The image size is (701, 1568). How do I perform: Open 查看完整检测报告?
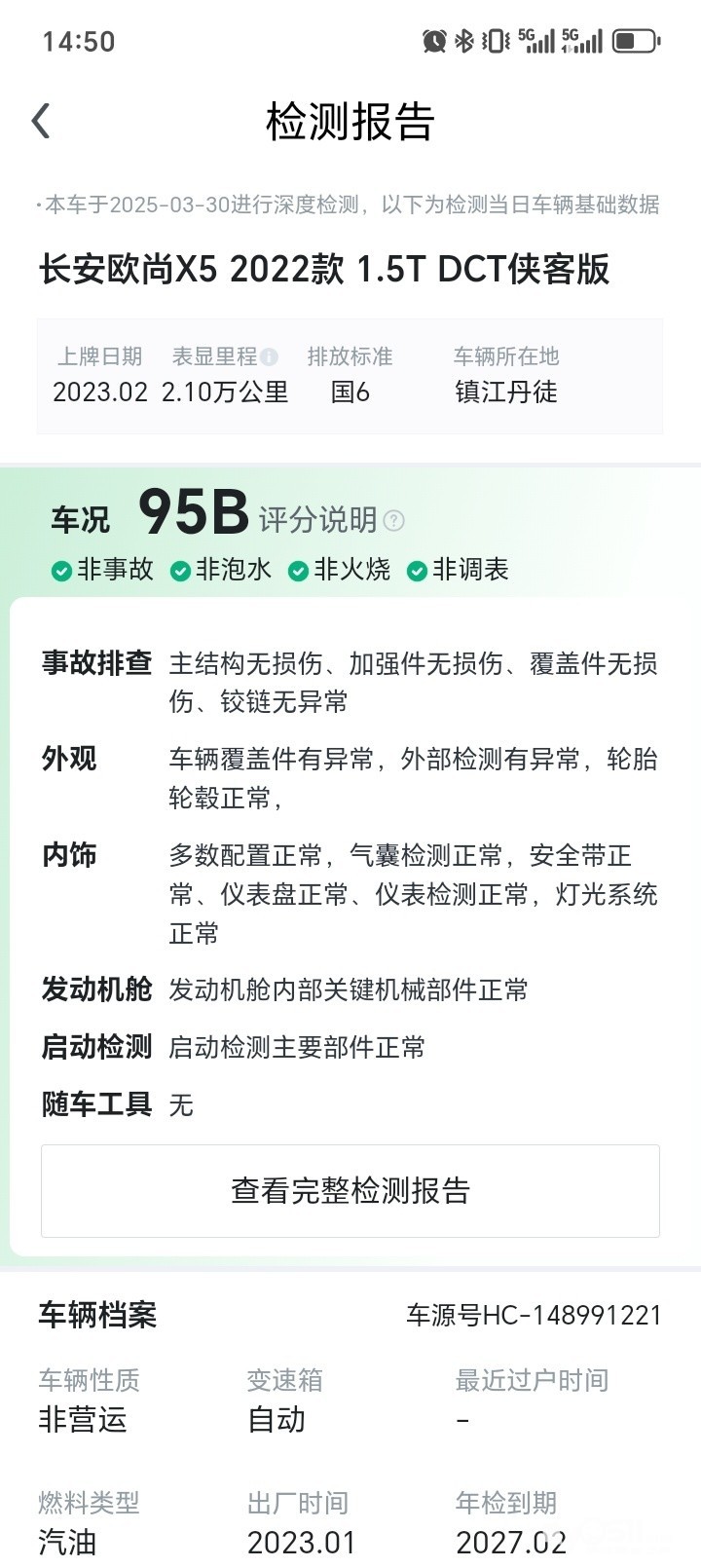(350, 1190)
